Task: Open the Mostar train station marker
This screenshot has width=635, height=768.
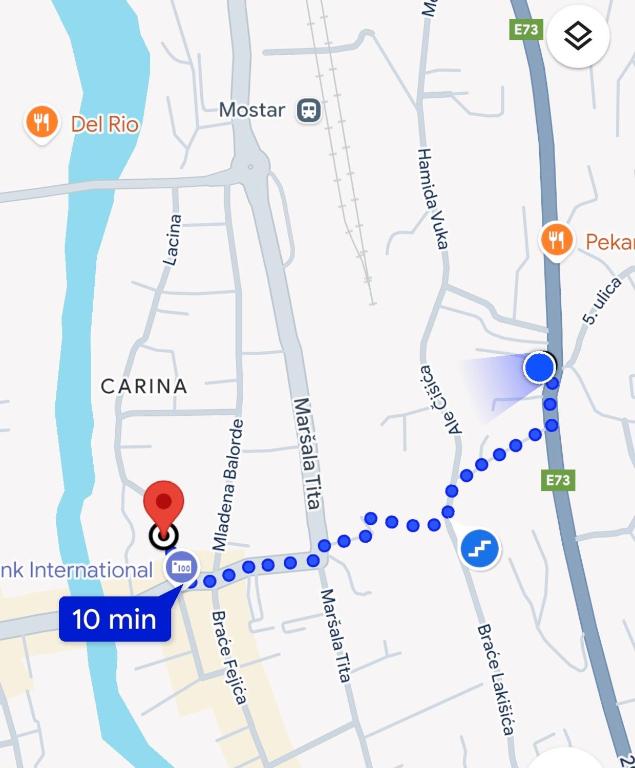Action: [x=309, y=110]
